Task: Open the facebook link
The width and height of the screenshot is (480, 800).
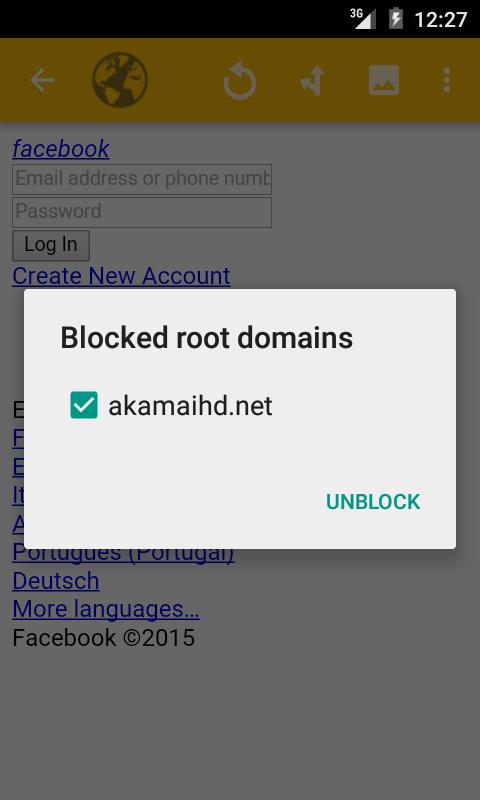Action: (61, 149)
